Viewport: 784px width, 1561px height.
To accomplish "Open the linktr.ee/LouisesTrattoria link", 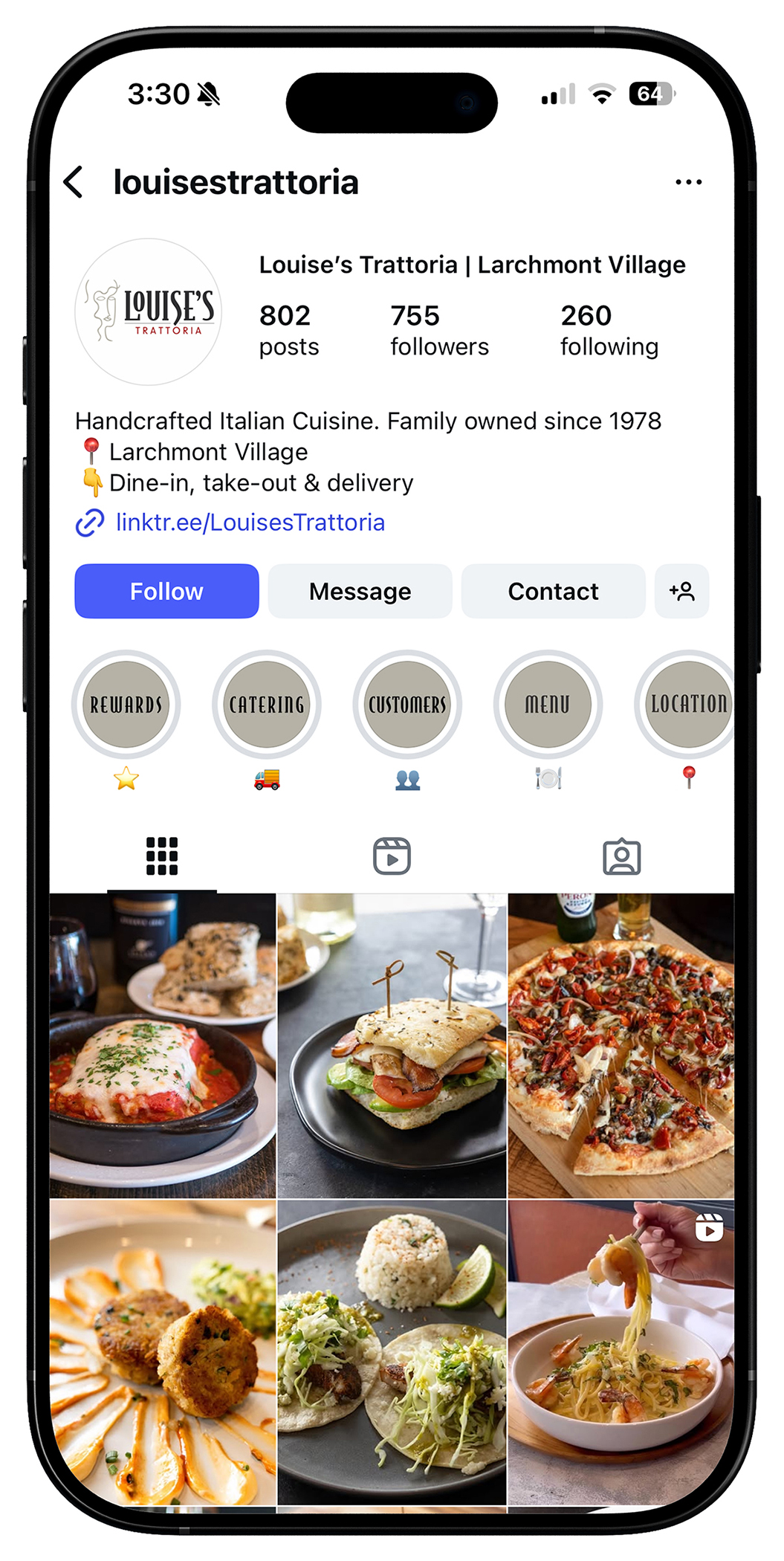I will click(x=250, y=523).
